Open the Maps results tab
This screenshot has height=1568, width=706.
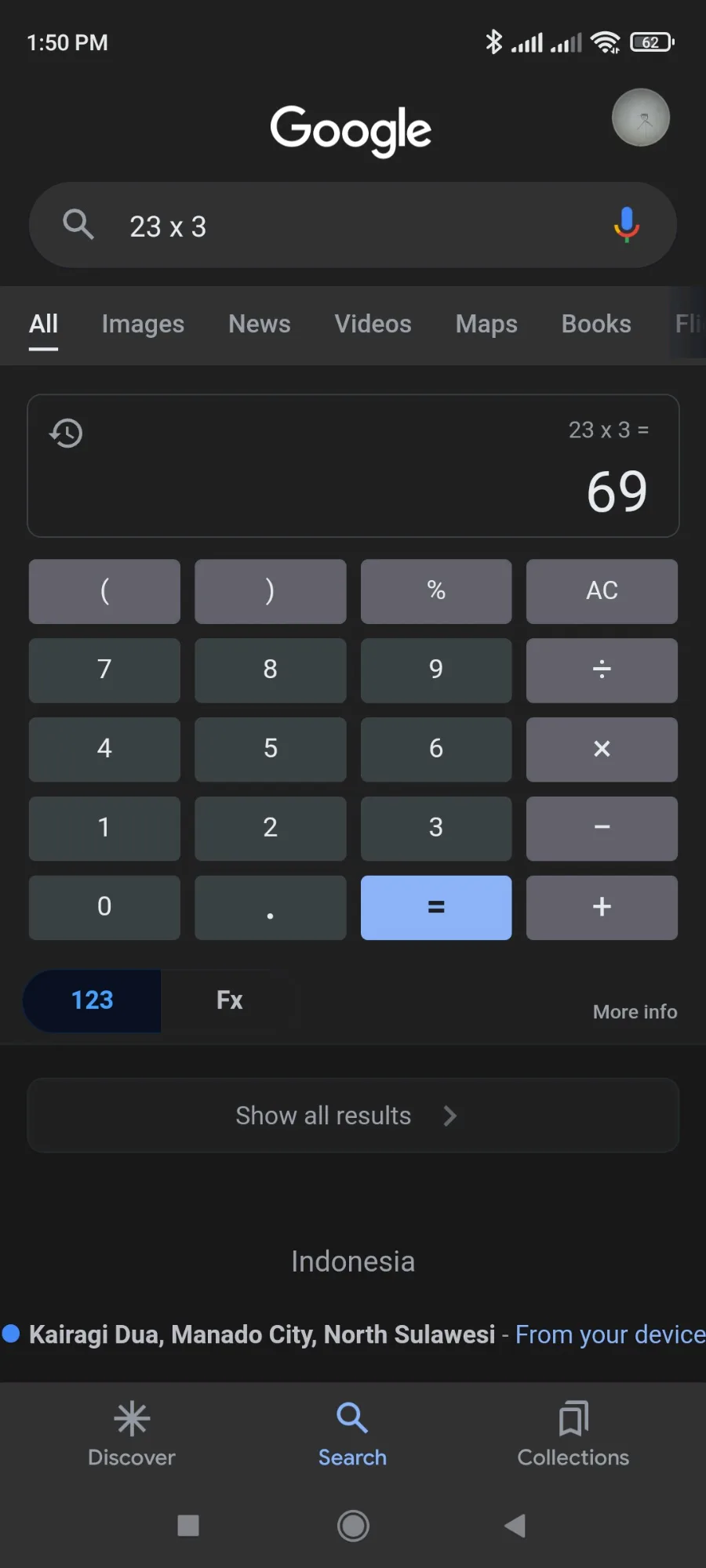pyautogui.click(x=486, y=324)
